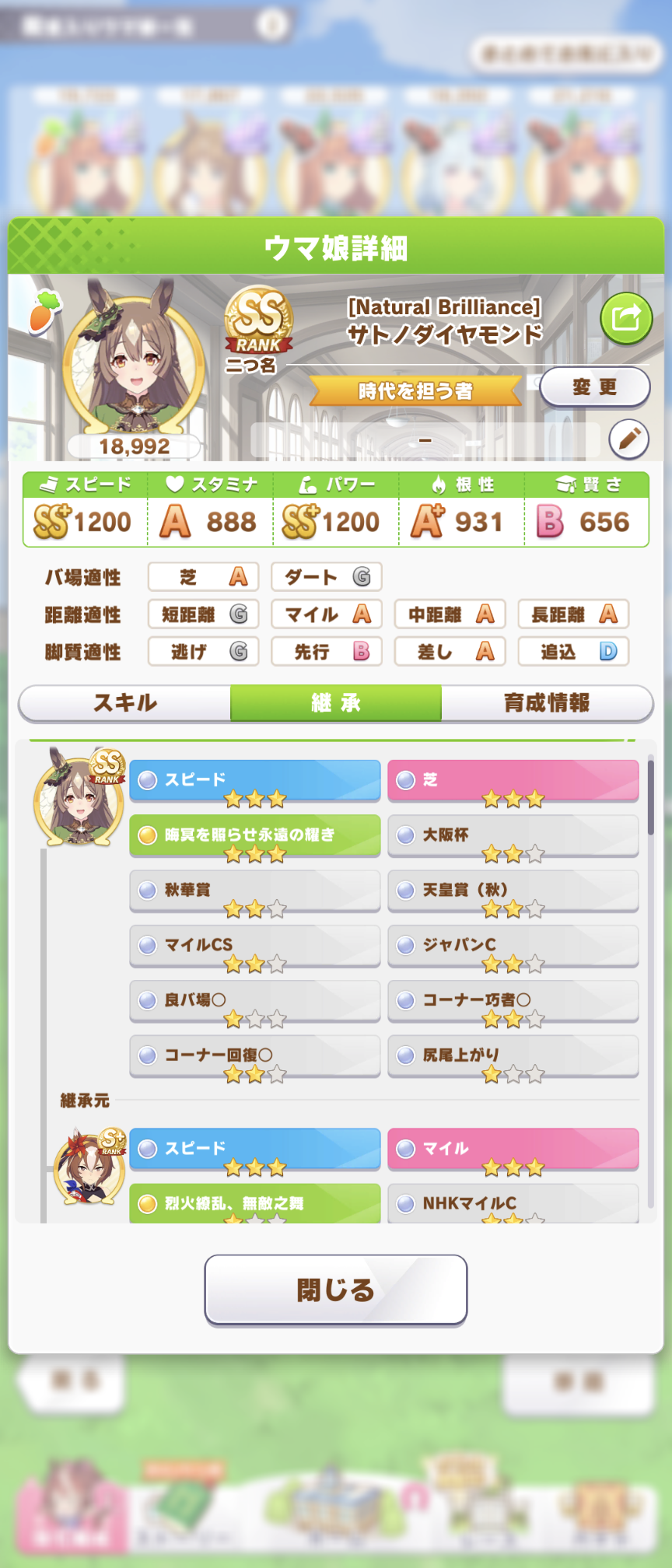The height and width of the screenshot is (1568, 672).
Task: Tap the 変更 title change button
Action: 594,387
